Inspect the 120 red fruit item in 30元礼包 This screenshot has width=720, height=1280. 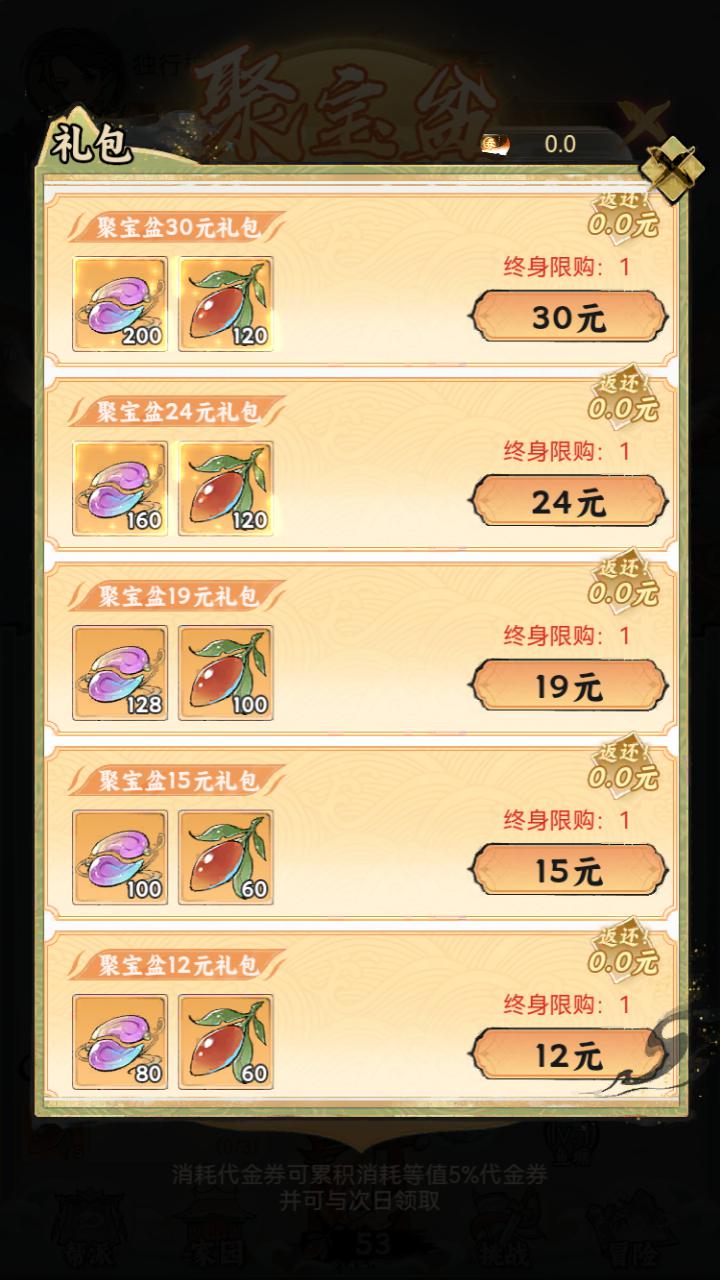(226, 304)
